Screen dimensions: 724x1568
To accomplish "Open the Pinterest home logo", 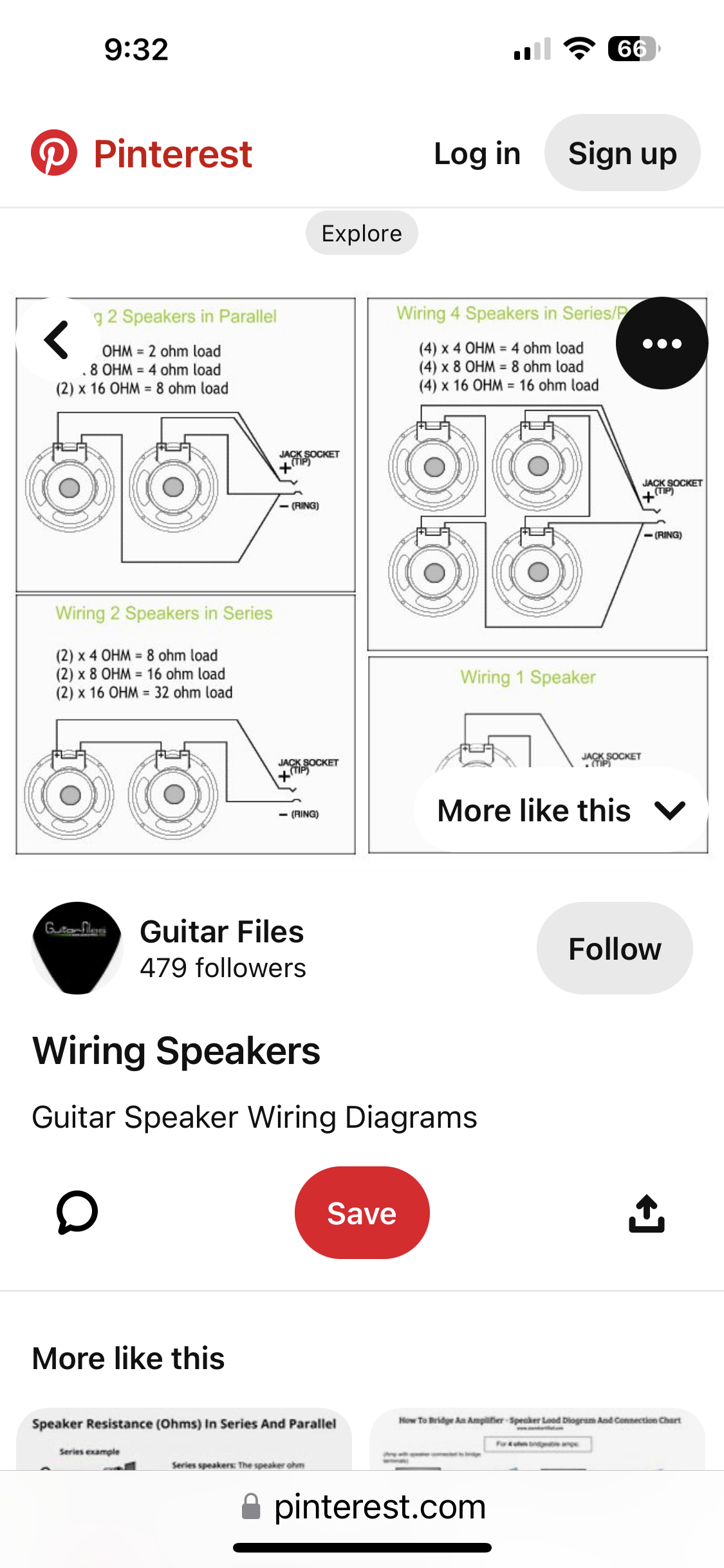I will (142, 154).
